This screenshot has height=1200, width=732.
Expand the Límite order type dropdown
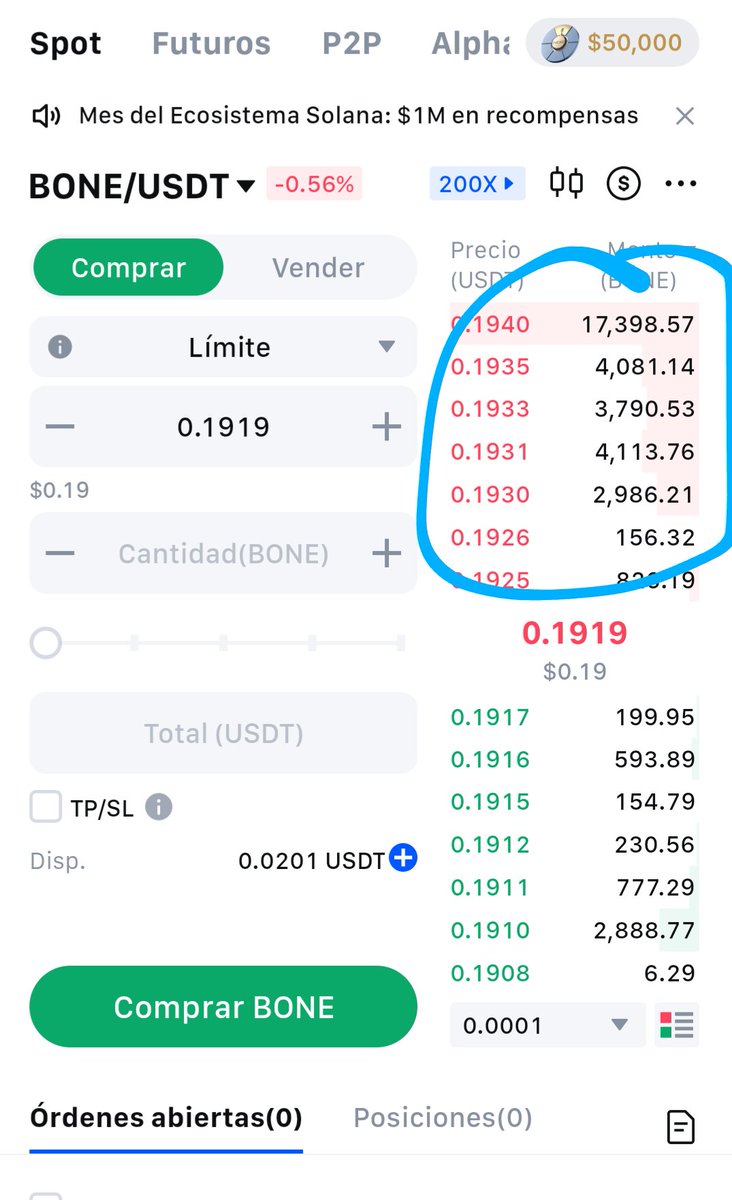[223, 347]
